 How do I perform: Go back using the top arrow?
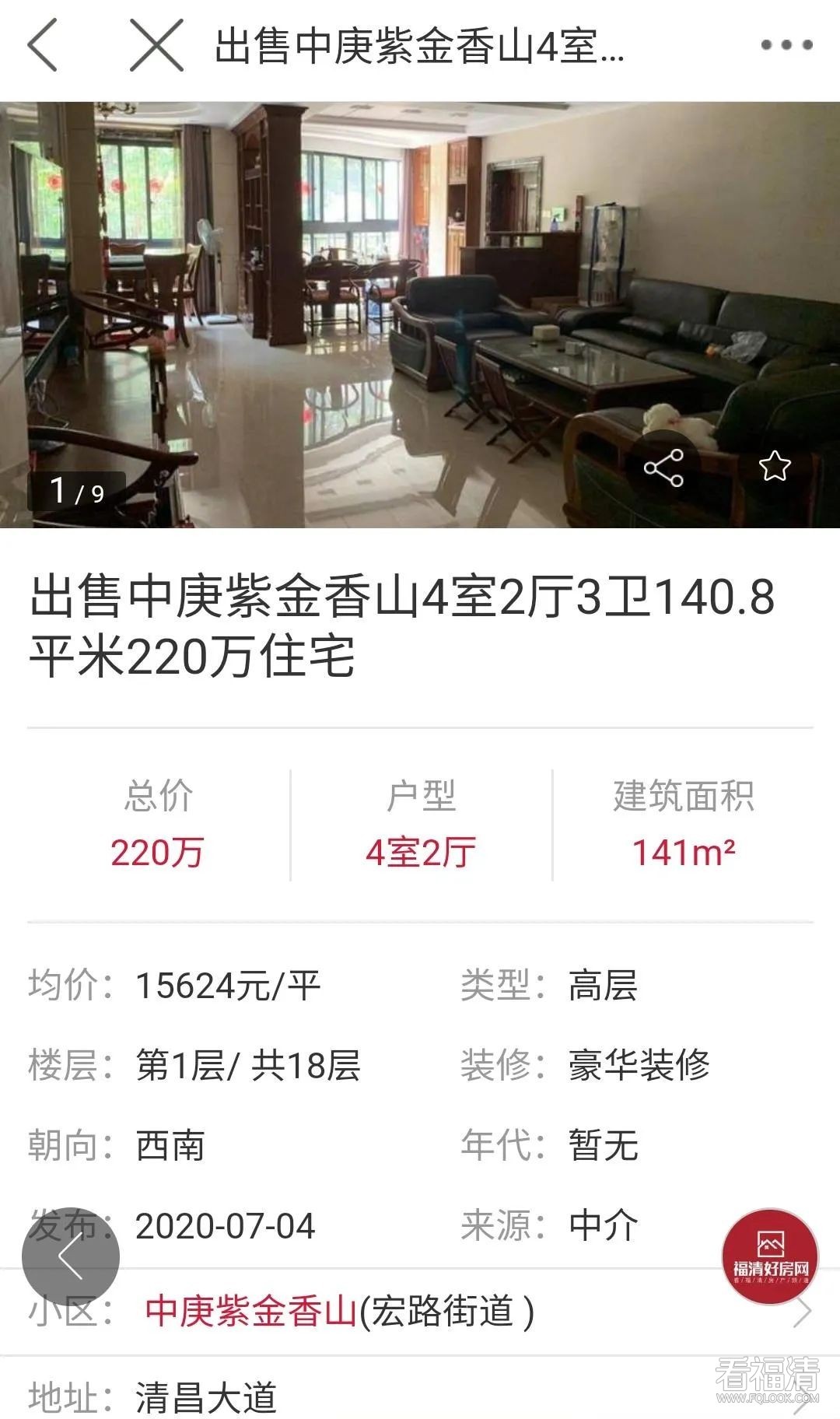[x=43, y=46]
